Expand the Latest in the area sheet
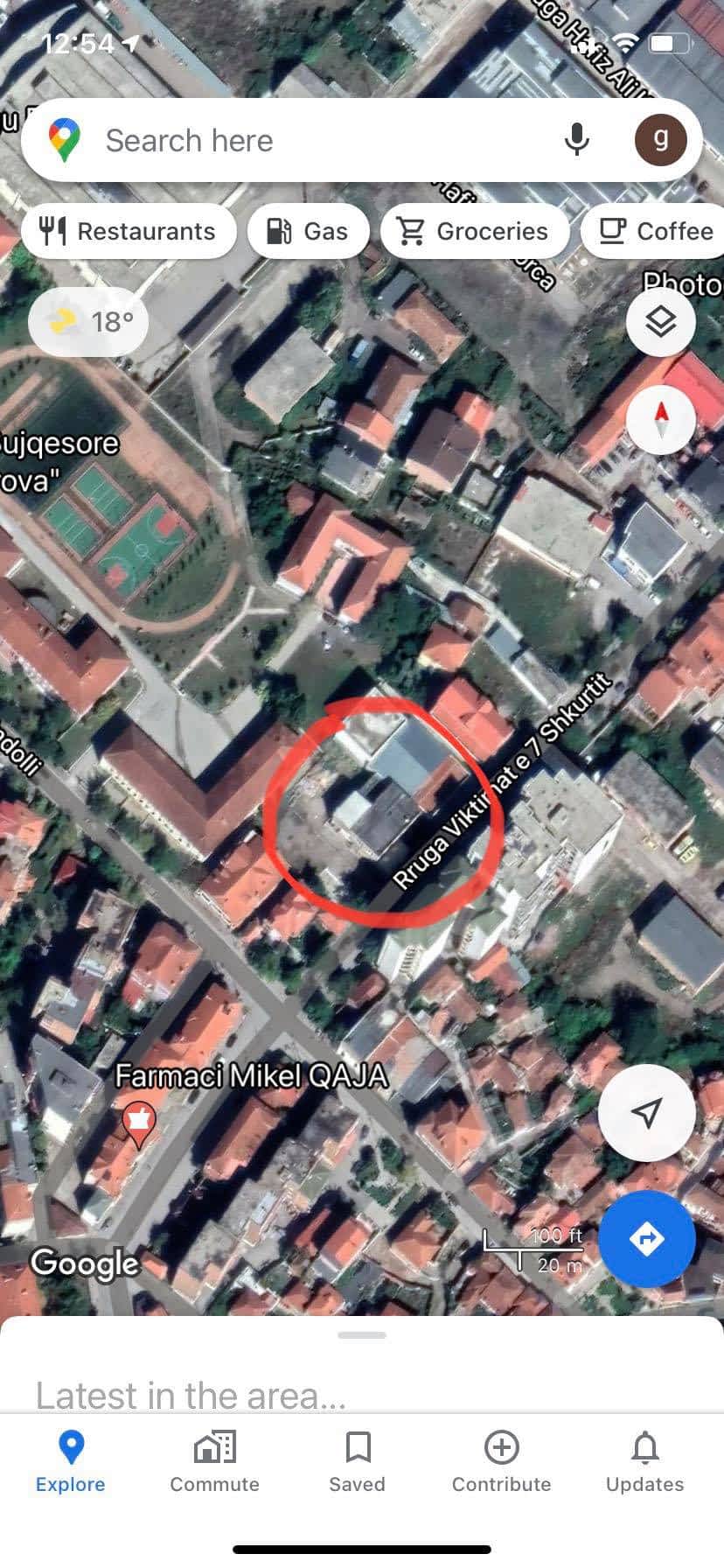The height and width of the screenshot is (1568, 724). 361,1336
